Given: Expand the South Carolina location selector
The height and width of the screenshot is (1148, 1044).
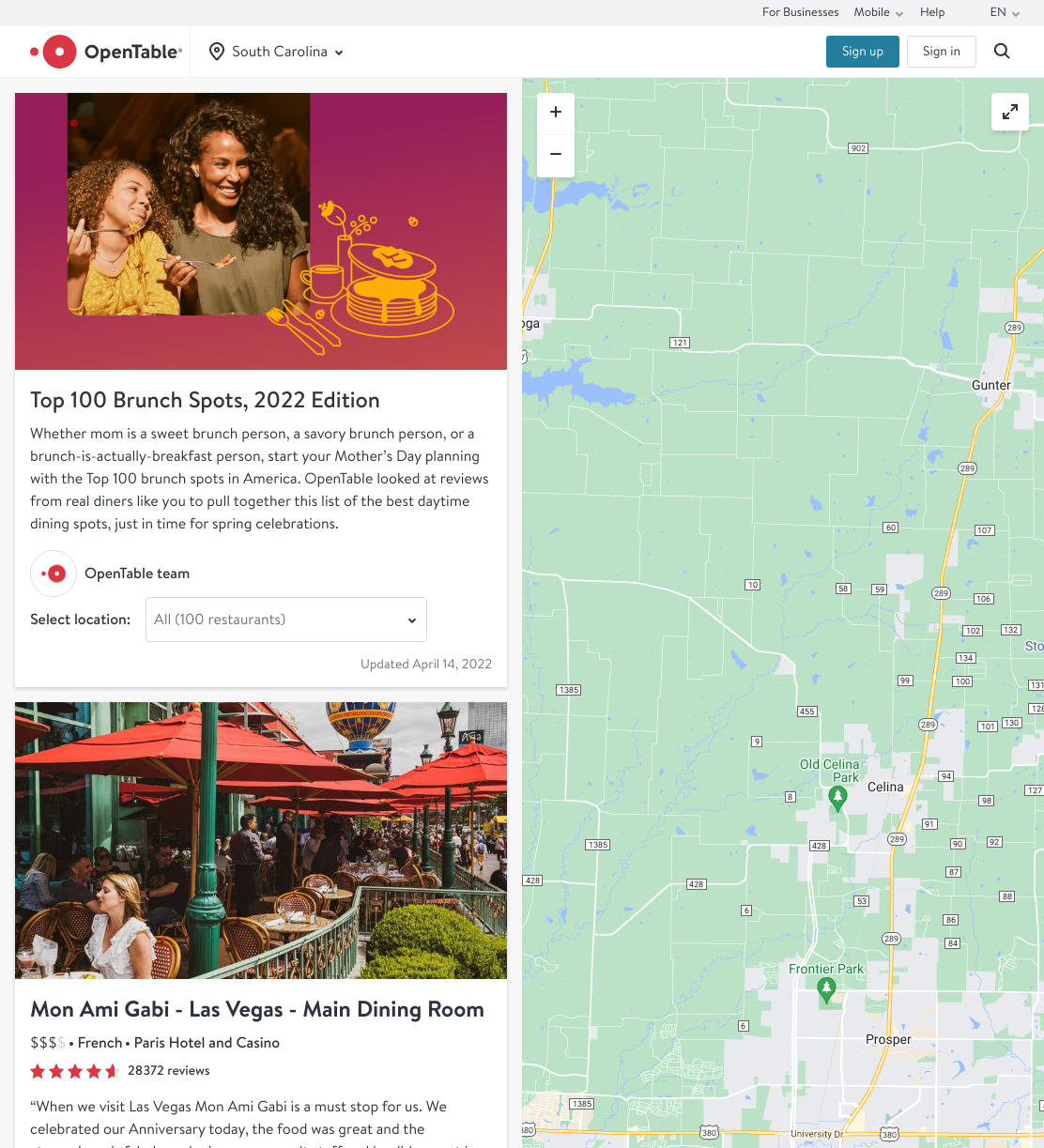Looking at the screenshot, I should 276,52.
